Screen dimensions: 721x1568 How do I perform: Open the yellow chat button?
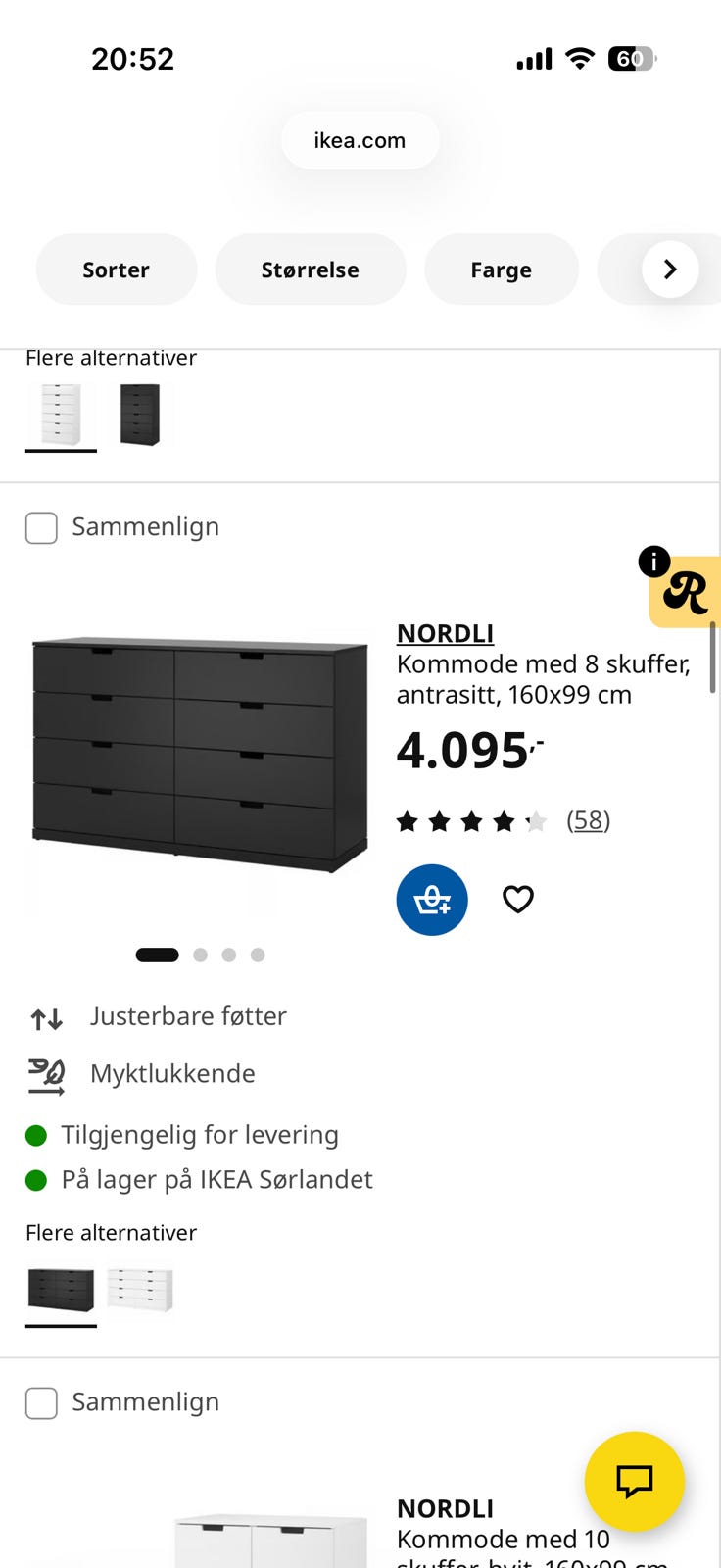point(634,1481)
